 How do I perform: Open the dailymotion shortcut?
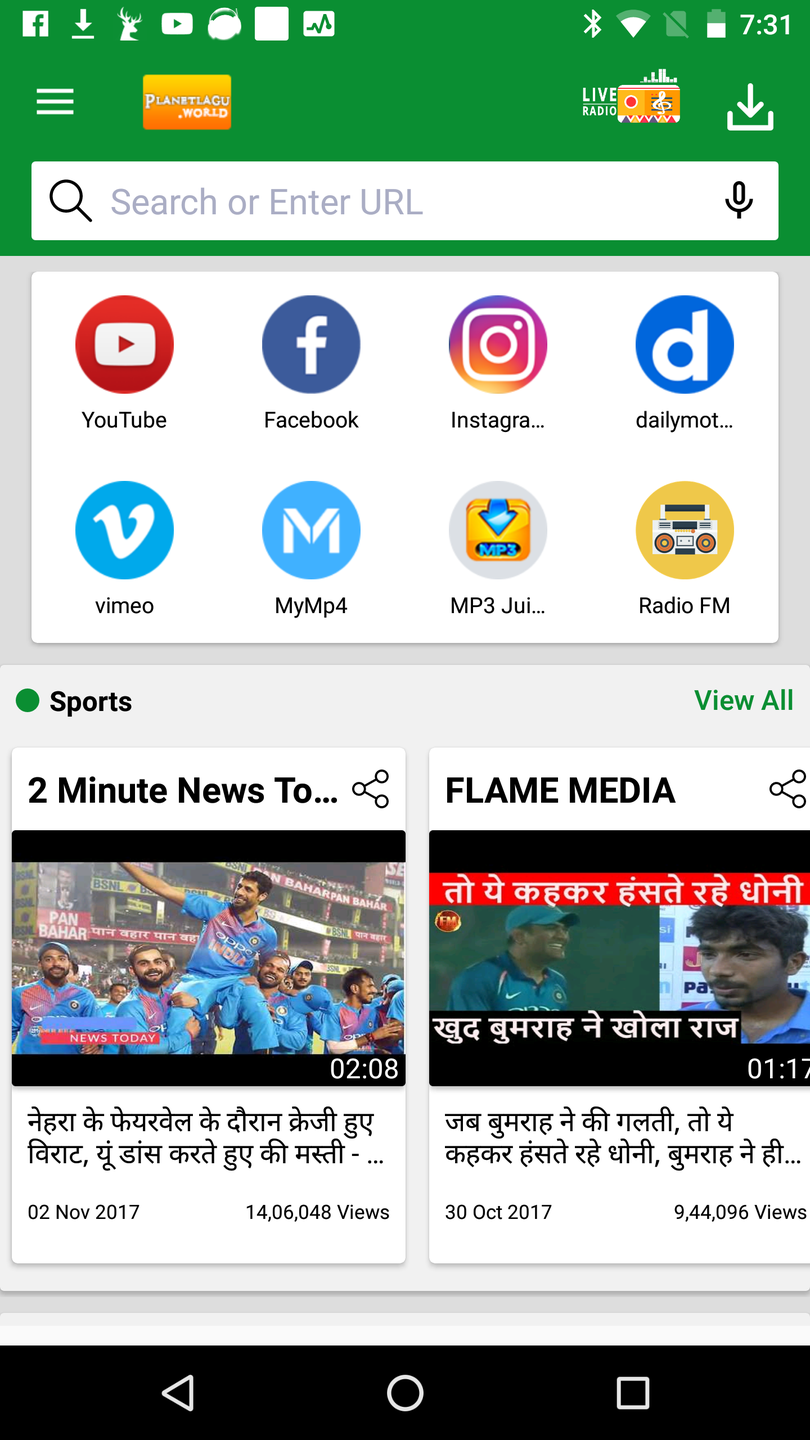[x=684, y=344]
